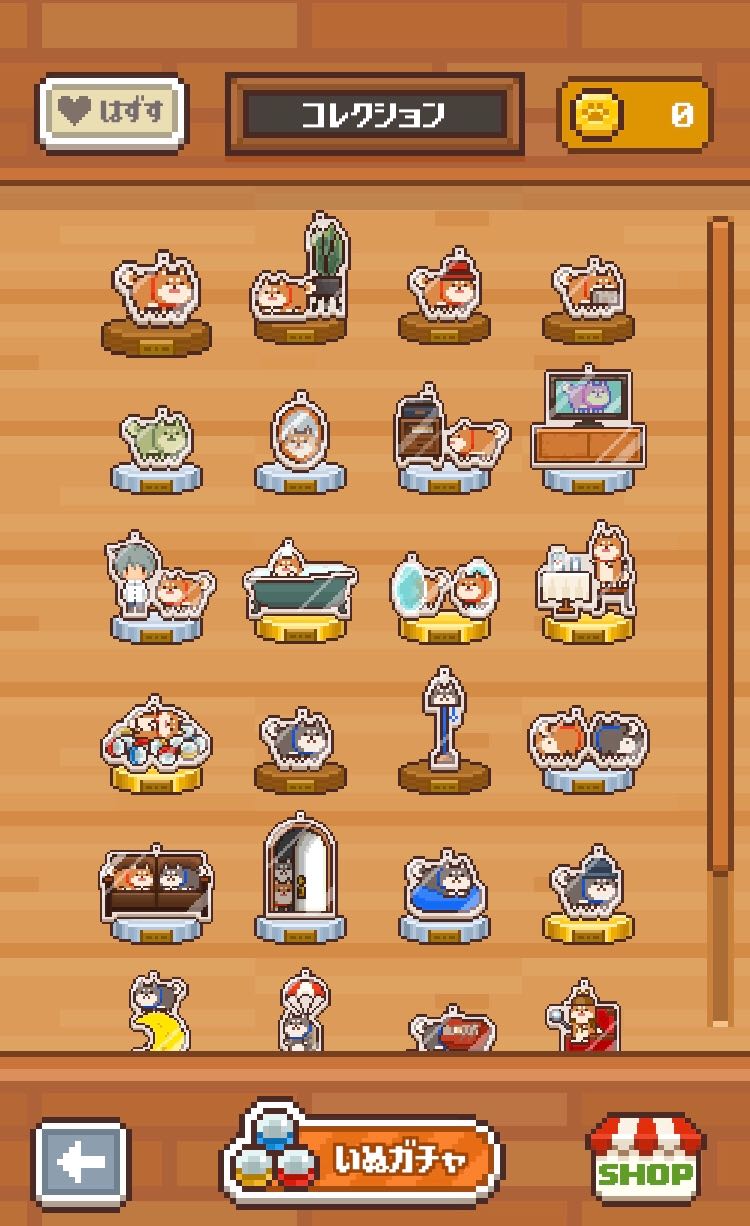This screenshot has width=750, height=1226.
Task: Go back with the arrow button
Action: 81,1162
